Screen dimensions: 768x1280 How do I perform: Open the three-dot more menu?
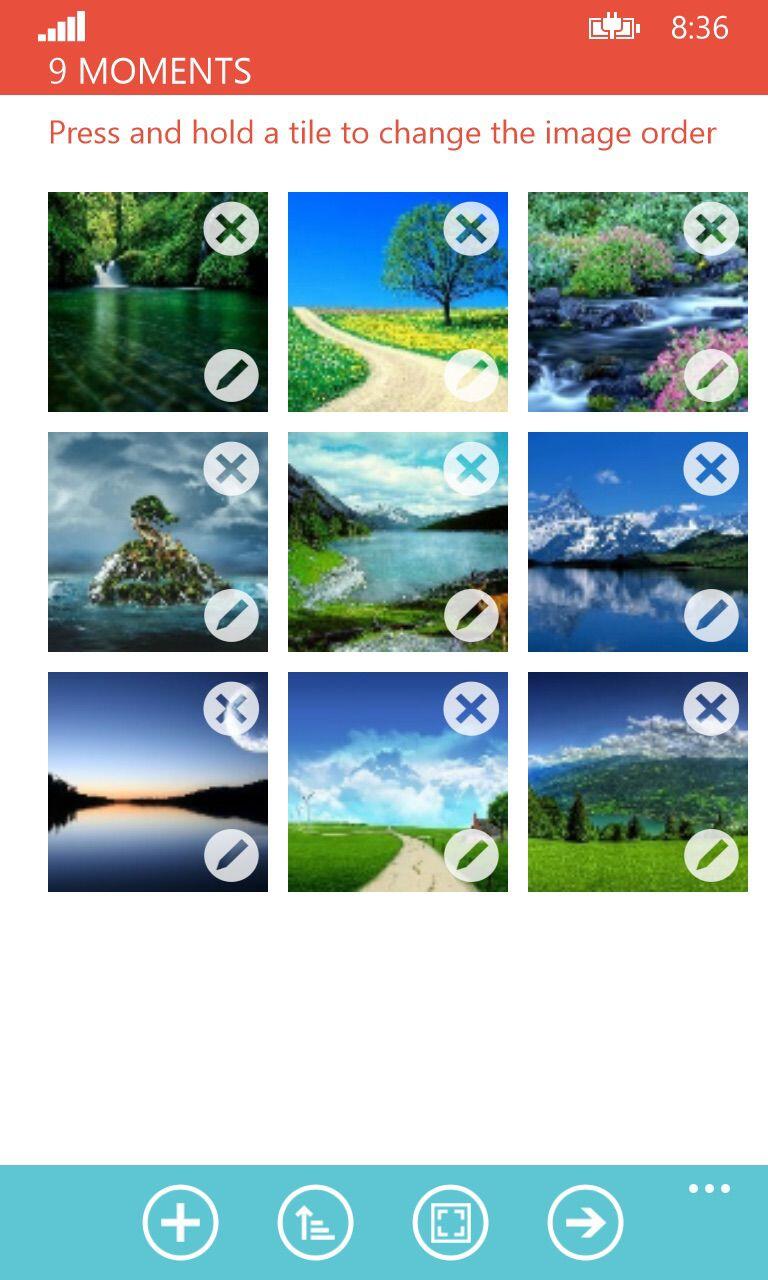click(709, 1189)
